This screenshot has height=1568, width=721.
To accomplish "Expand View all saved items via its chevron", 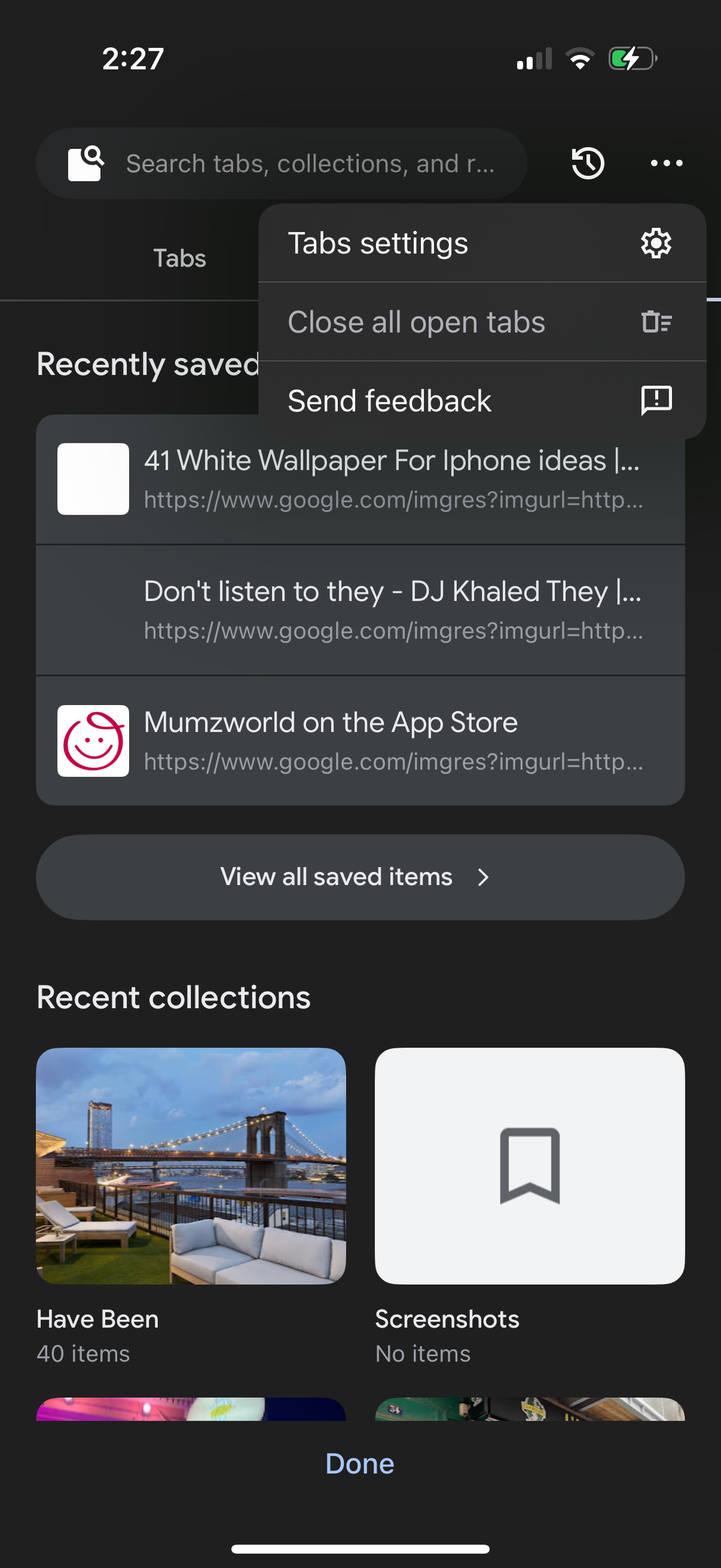I will 484,877.
